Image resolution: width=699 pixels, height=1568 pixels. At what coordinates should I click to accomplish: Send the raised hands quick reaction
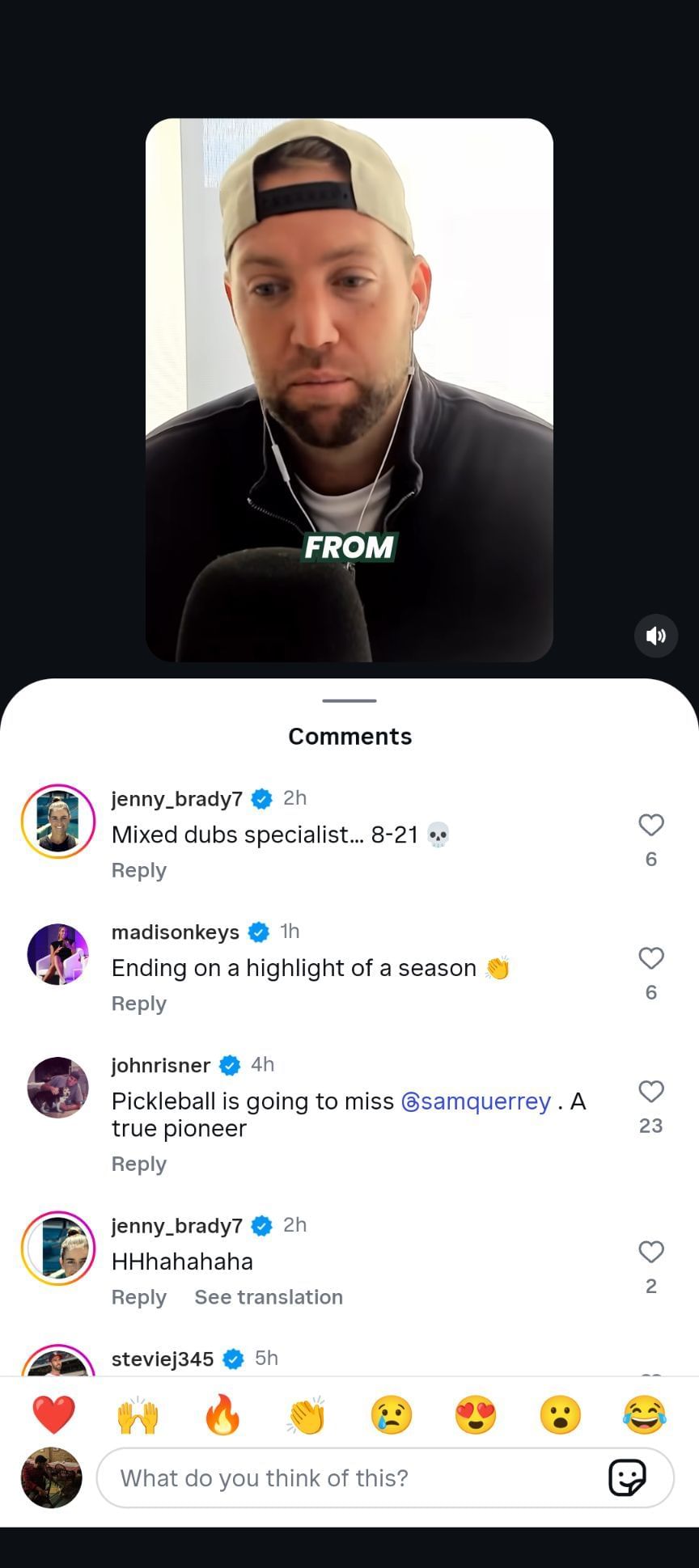[138, 1415]
